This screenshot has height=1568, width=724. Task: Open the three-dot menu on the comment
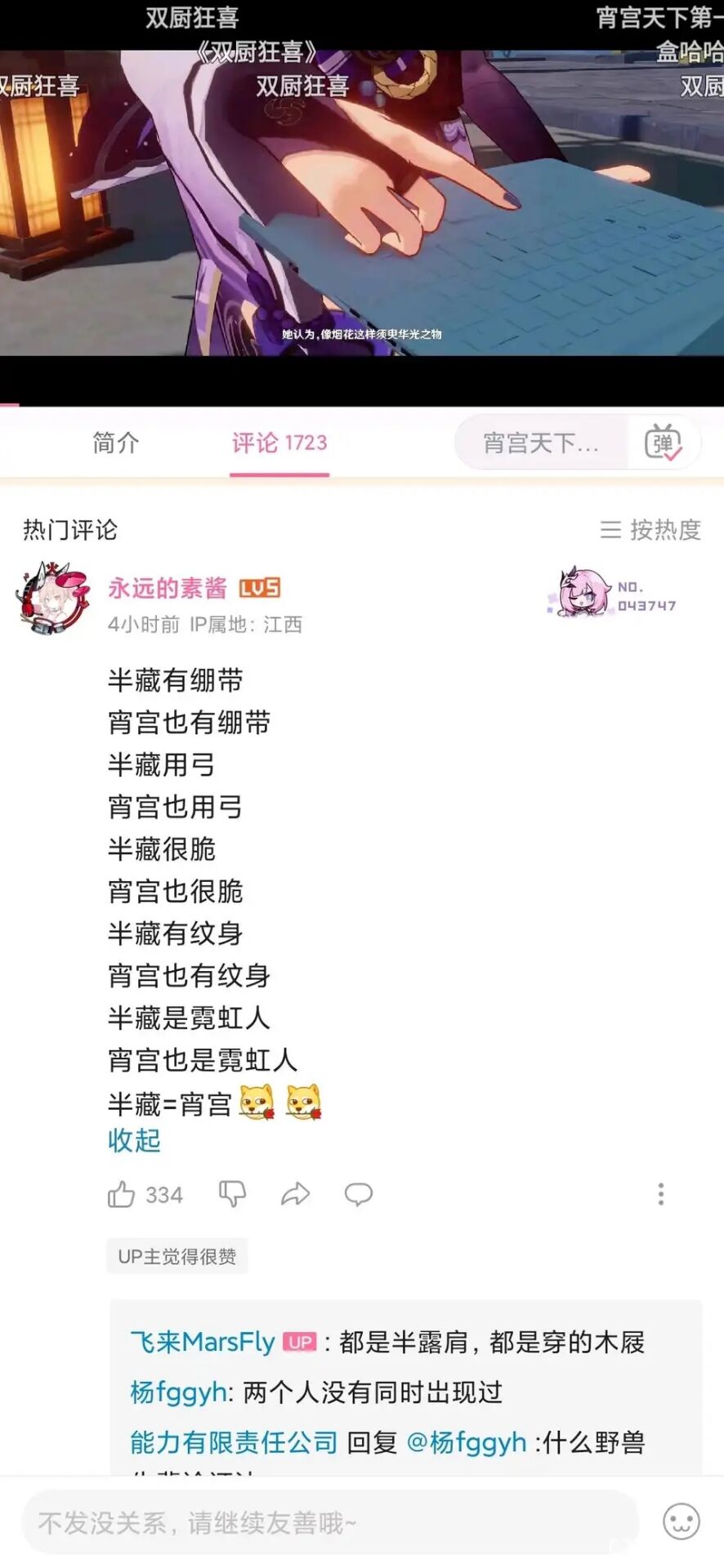tap(661, 1195)
